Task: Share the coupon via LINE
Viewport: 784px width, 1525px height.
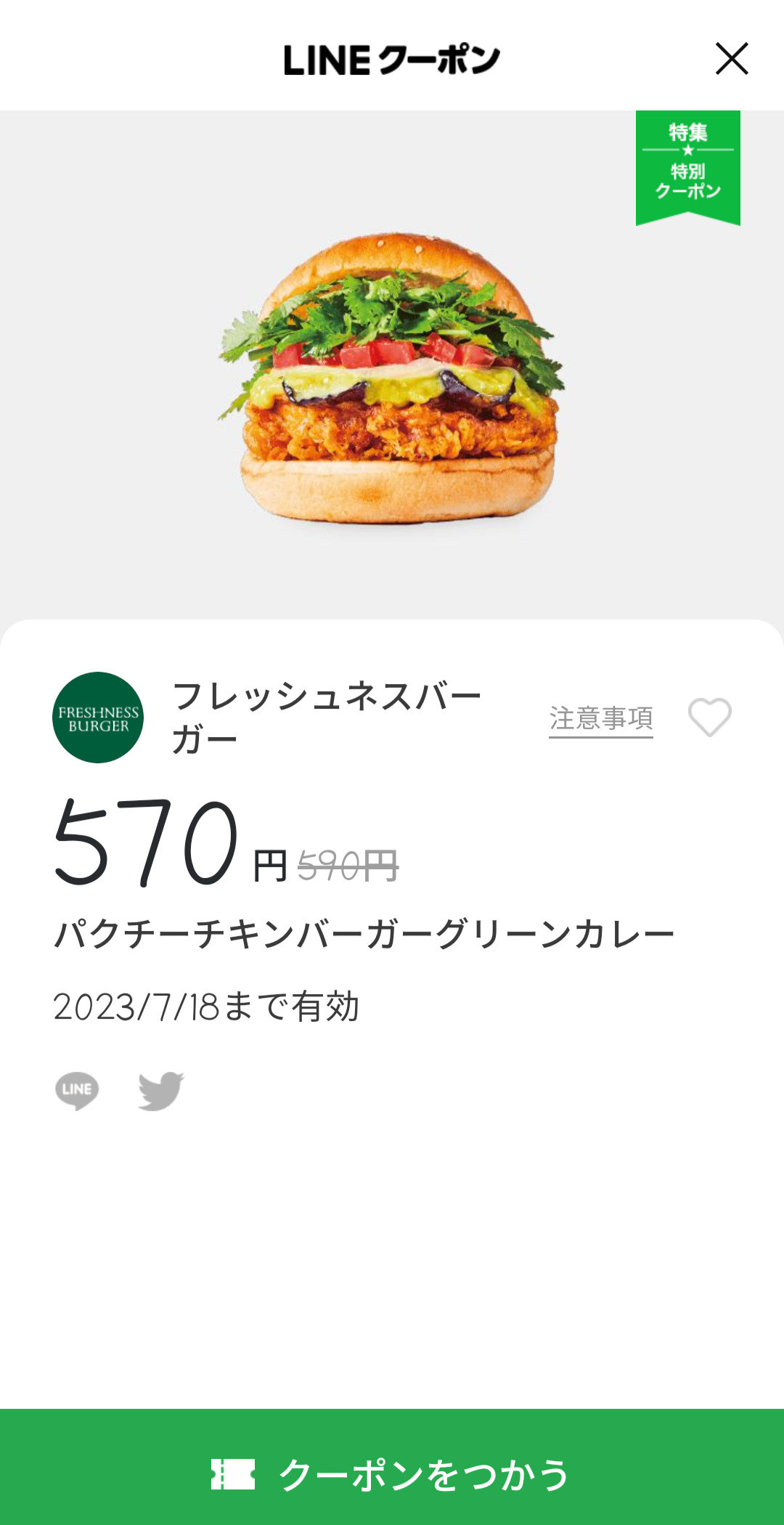Action: point(77,1090)
